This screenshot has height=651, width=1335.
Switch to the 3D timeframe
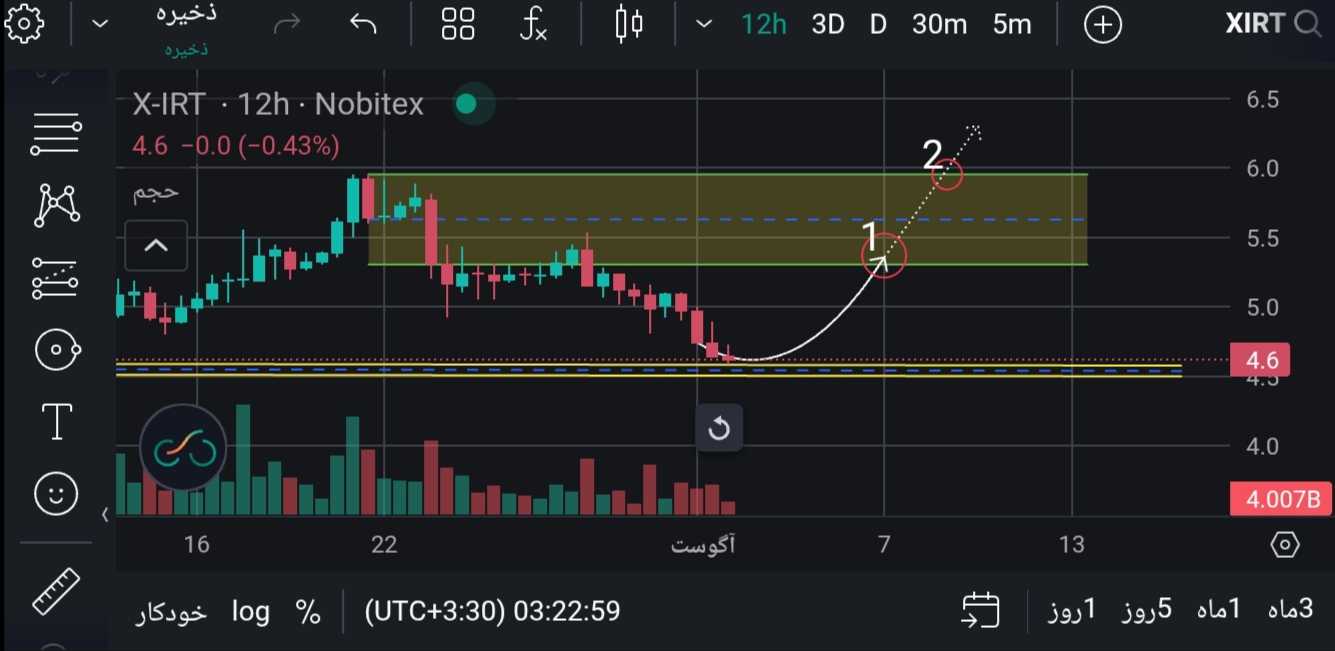[x=827, y=24]
